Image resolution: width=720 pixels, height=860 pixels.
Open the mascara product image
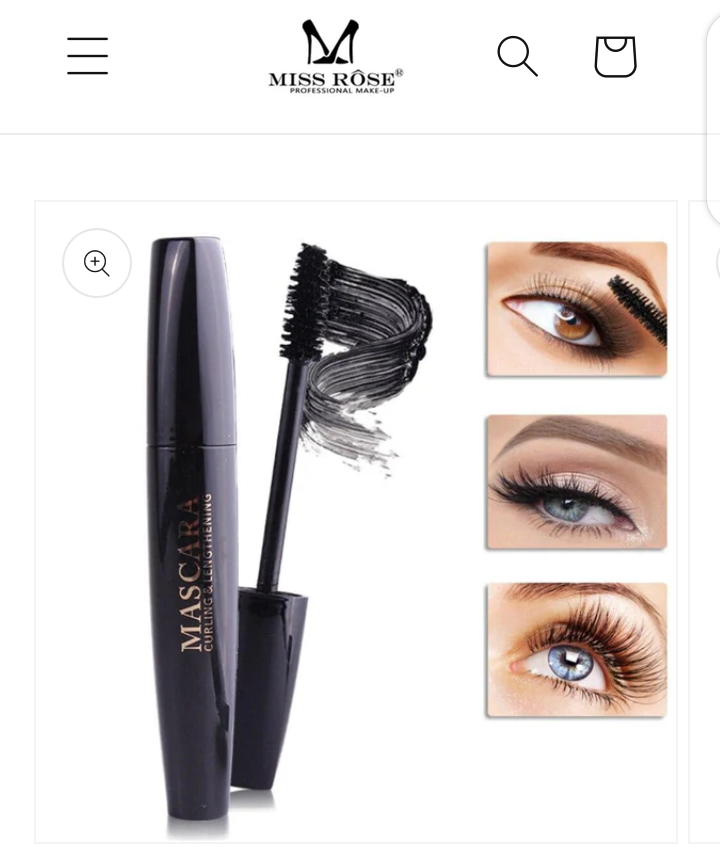[x=356, y=520]
